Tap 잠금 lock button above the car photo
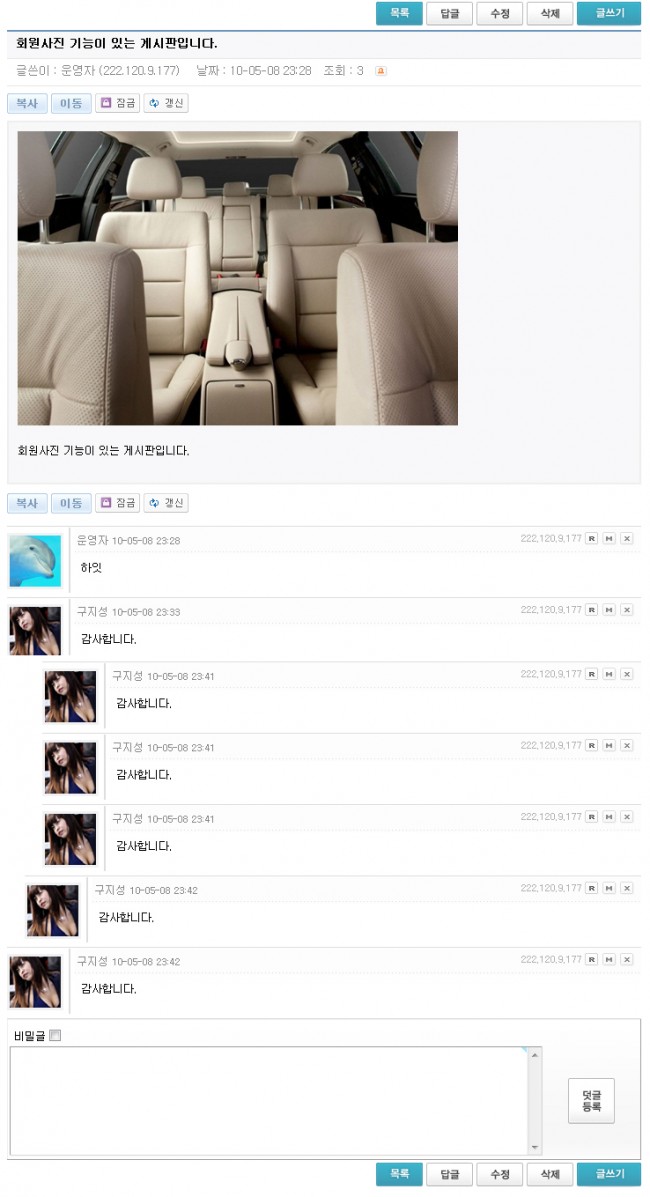This screenshot has width=650, height=1197. [117, 103]
